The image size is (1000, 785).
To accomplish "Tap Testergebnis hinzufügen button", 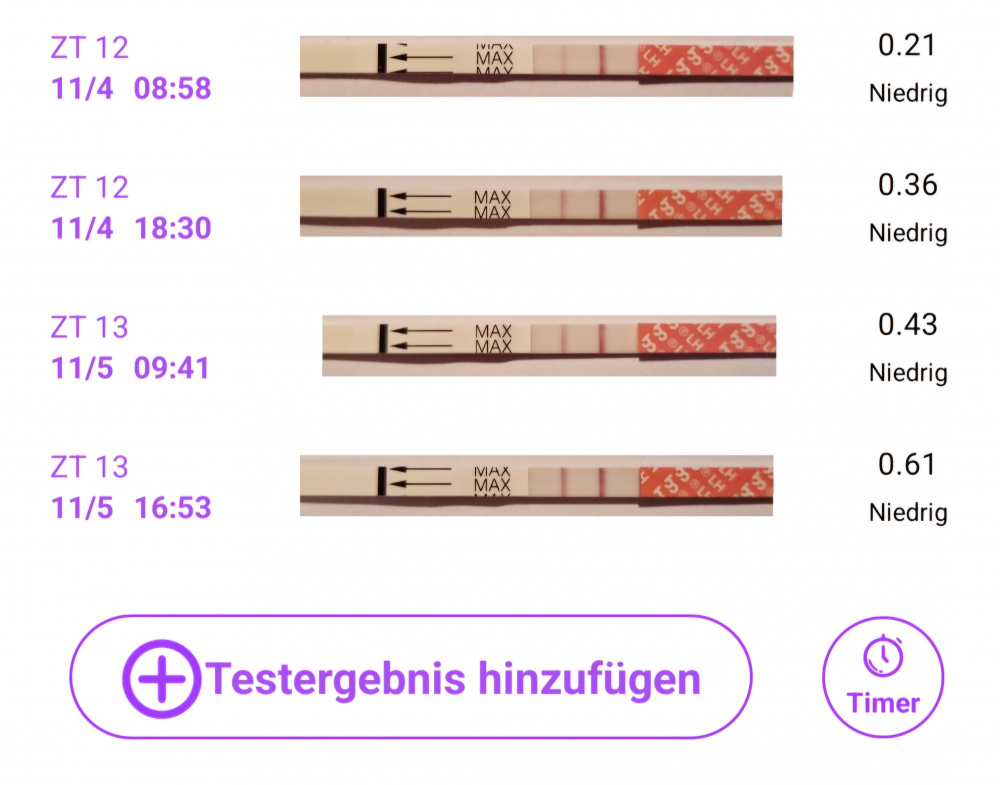I will [x=410, y=678].
